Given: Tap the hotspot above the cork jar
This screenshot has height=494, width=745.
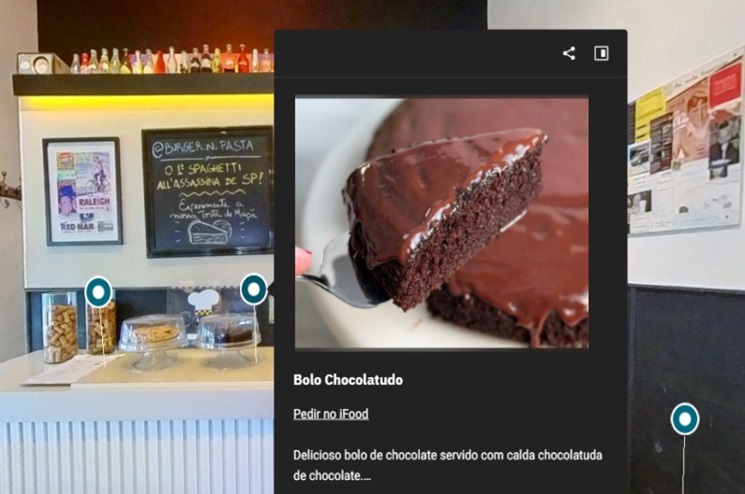Looking at the screenshot, I should 98,292.
